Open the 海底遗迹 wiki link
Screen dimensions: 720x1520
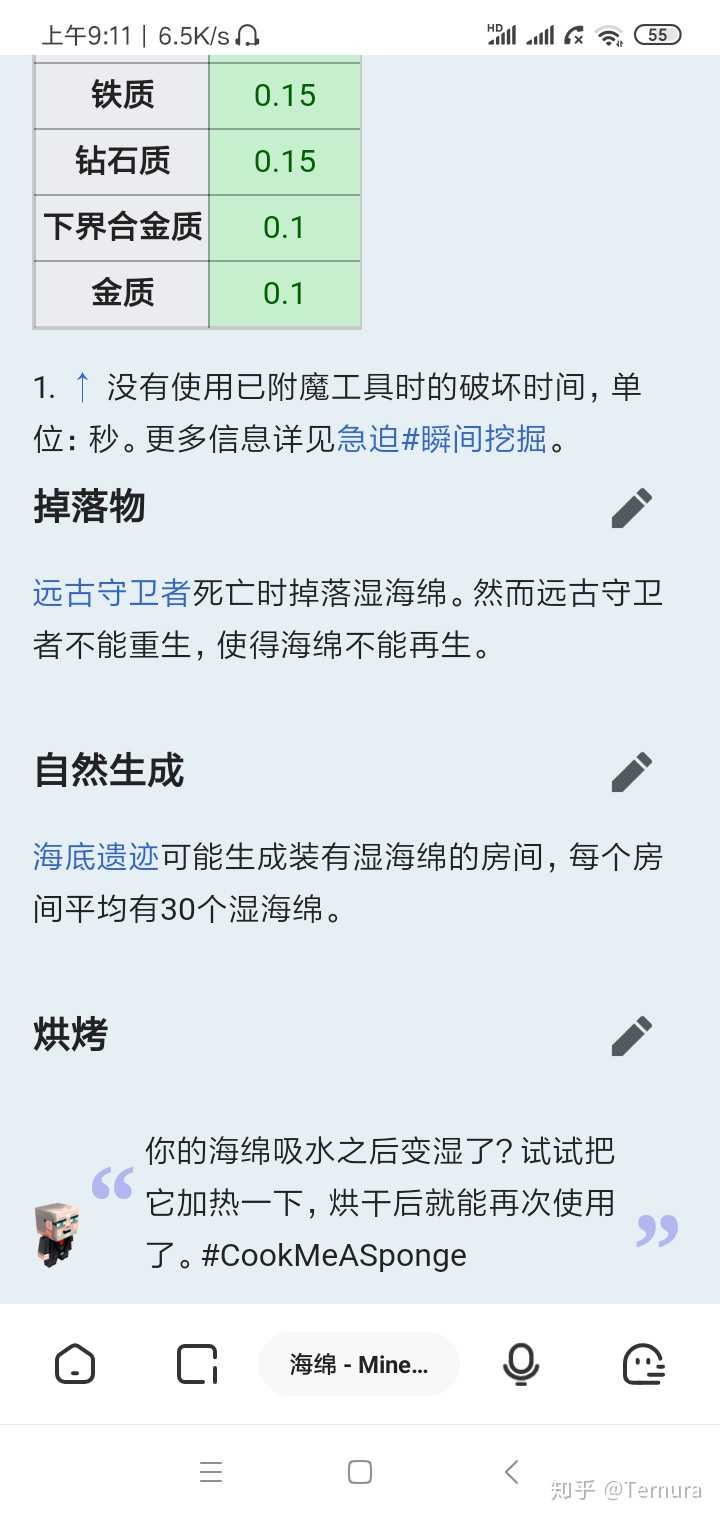[95, 857]
